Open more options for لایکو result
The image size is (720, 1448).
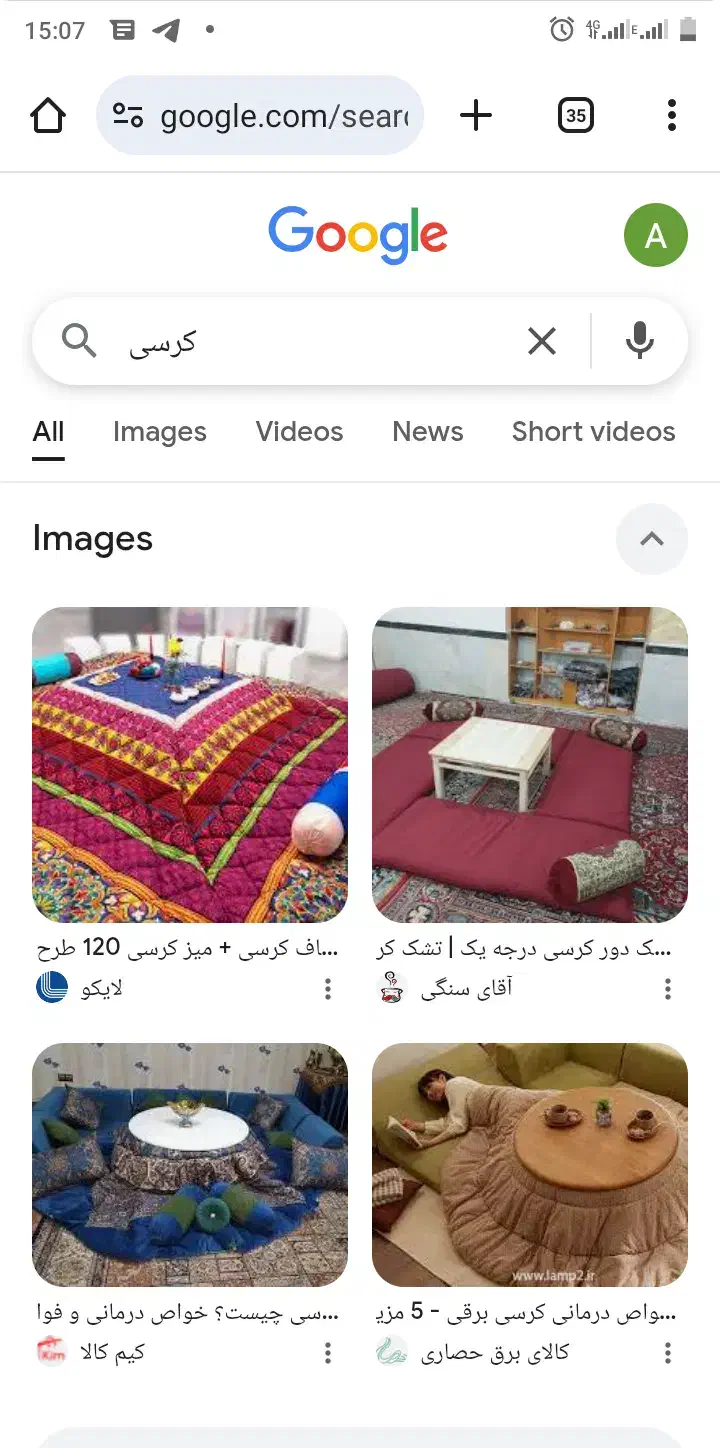coord(327,990)
